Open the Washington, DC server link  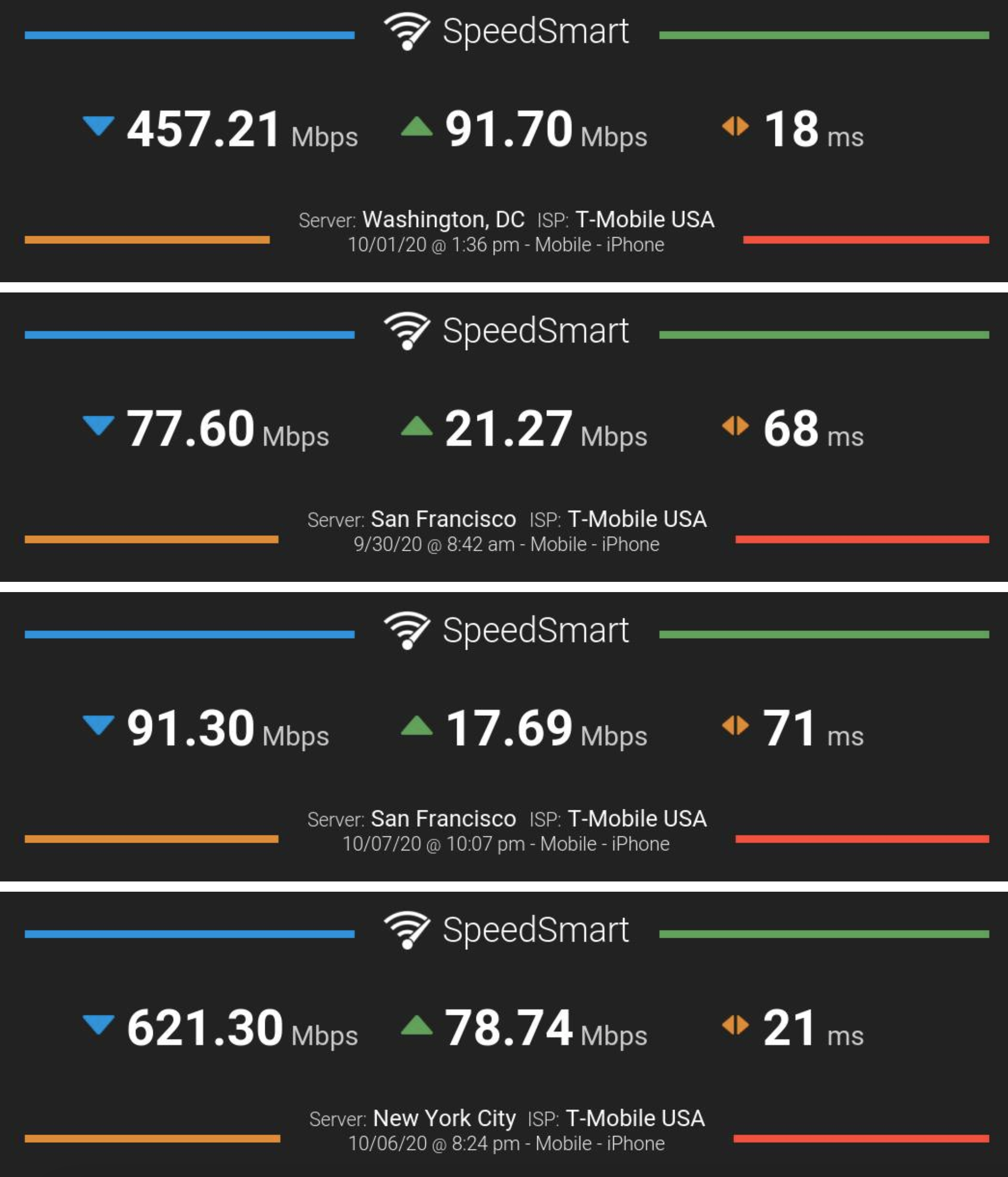coord(445,219)
